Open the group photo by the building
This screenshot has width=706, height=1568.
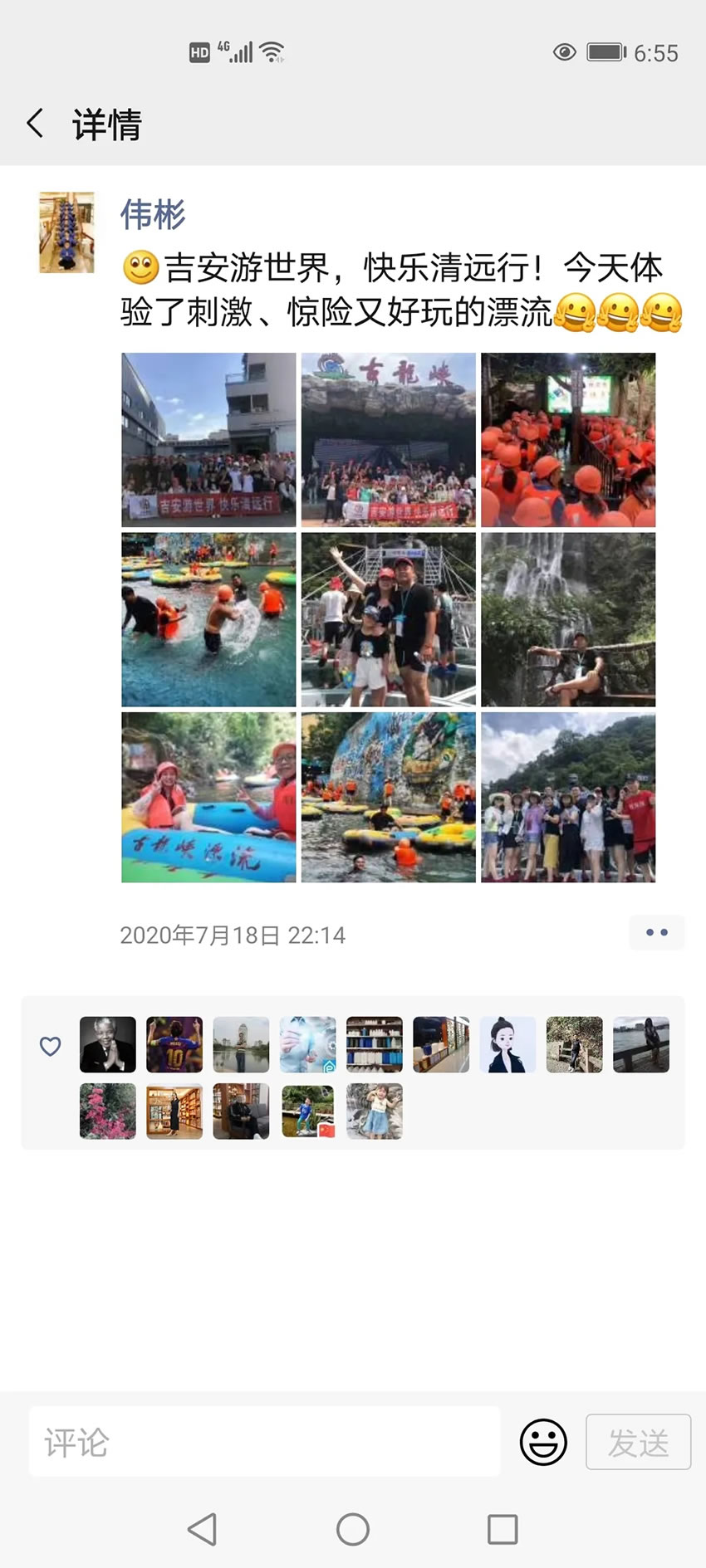pyautogui.click(x=208, y=440)
